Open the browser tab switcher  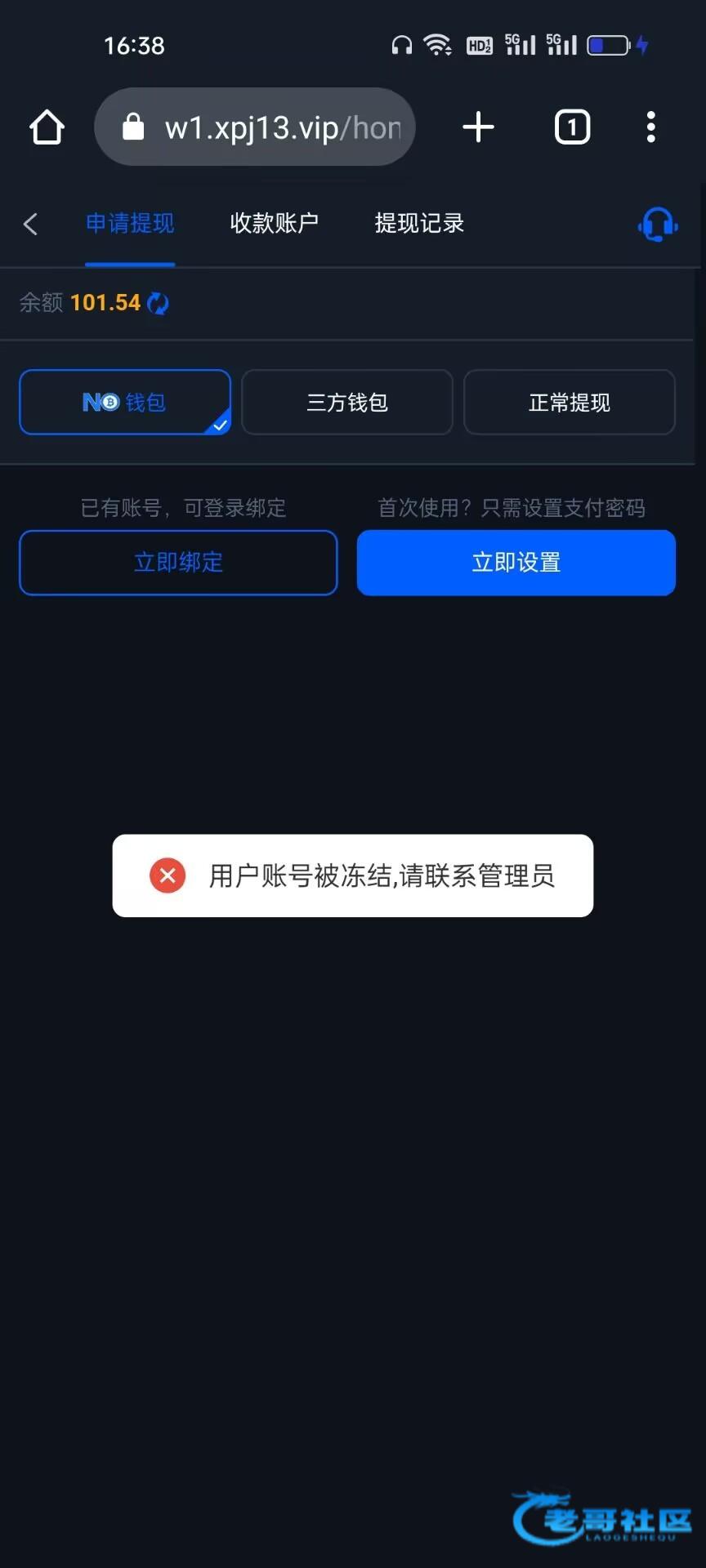tap(572, 127)
